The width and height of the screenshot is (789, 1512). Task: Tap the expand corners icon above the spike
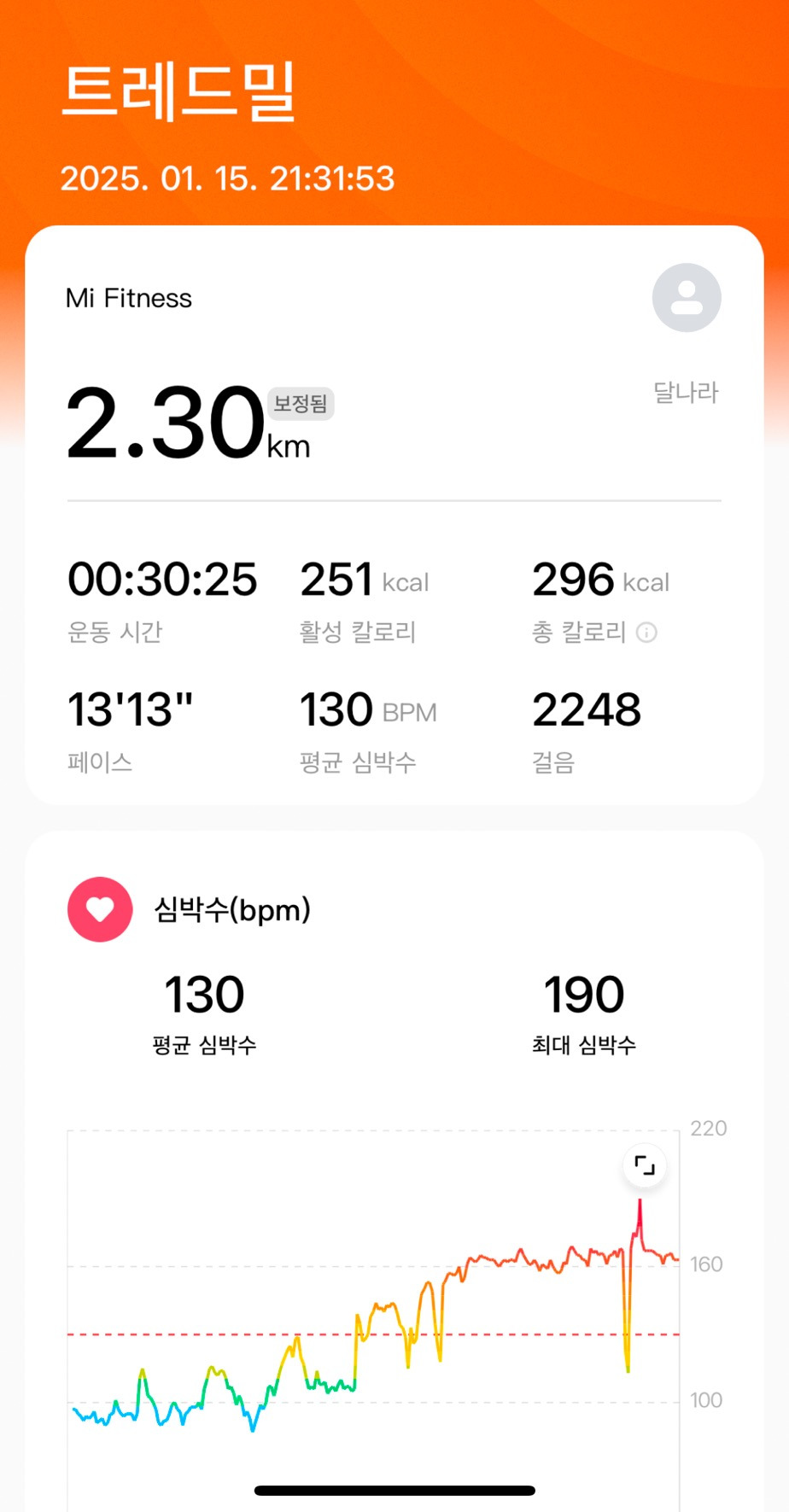(x=644, y=1165)
